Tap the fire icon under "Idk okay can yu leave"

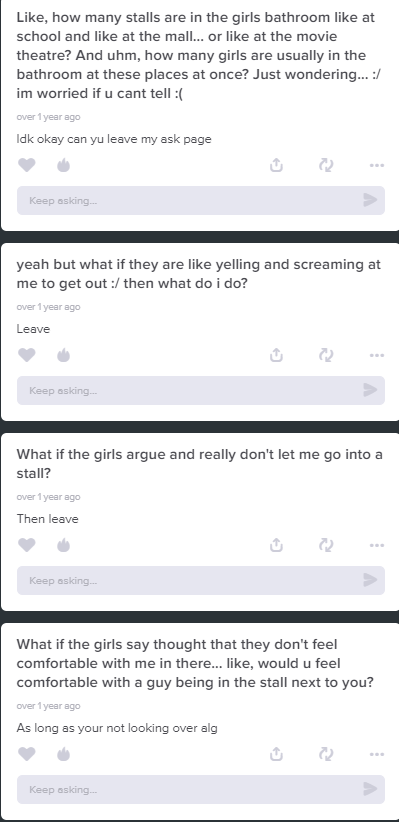coord(63,166)
